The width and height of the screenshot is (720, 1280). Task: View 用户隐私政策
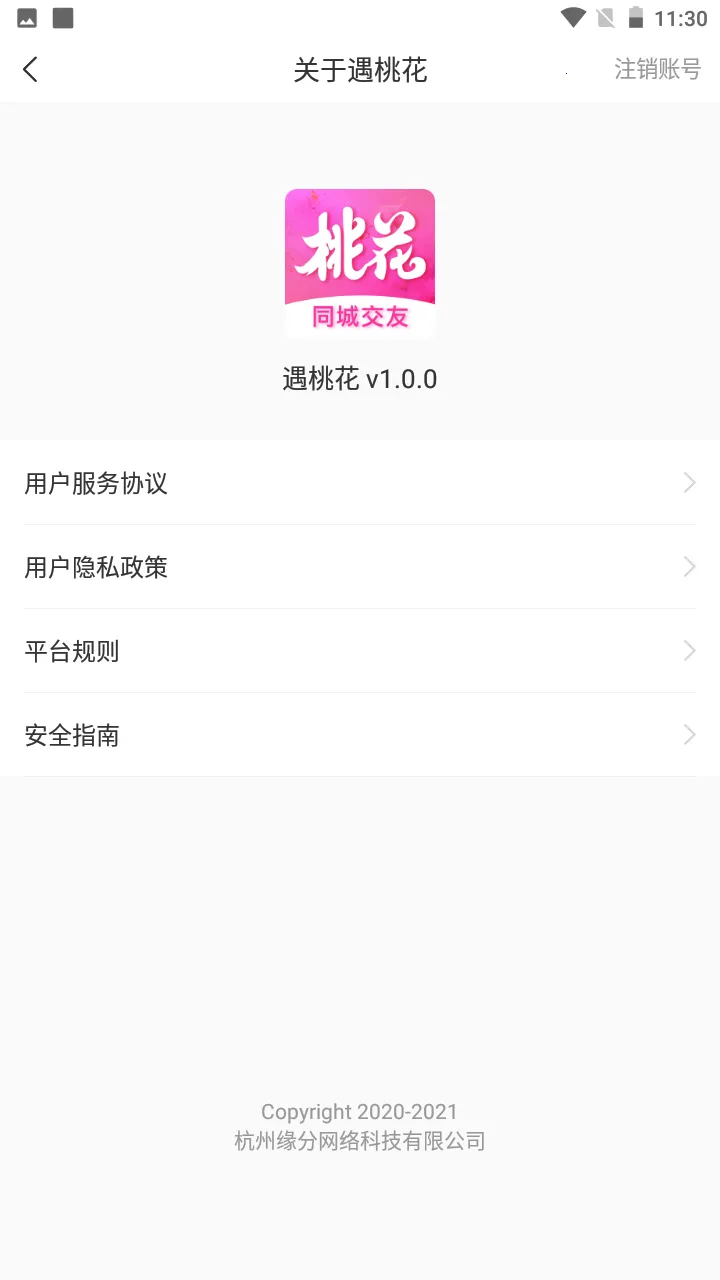coord(360,568)
